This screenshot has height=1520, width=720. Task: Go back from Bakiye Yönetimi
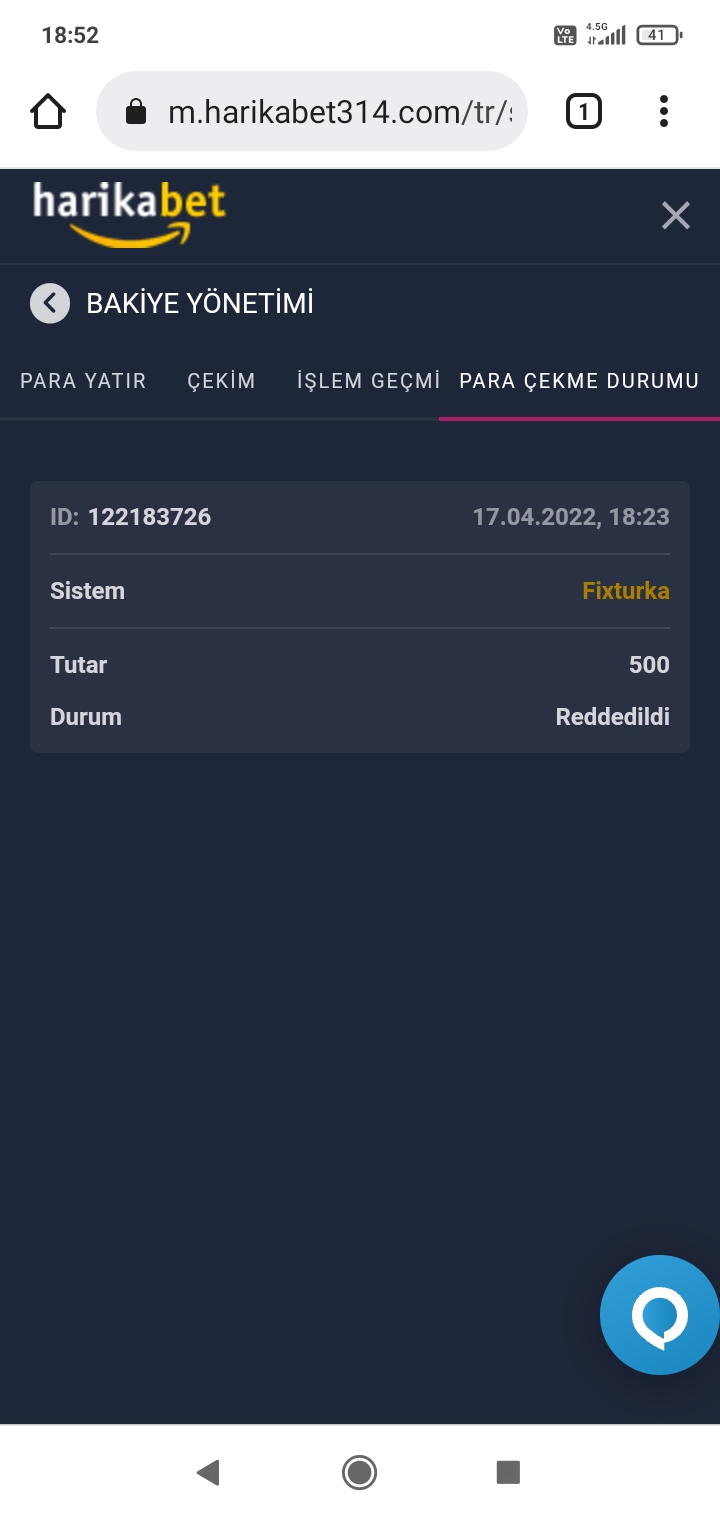point(50,303)
